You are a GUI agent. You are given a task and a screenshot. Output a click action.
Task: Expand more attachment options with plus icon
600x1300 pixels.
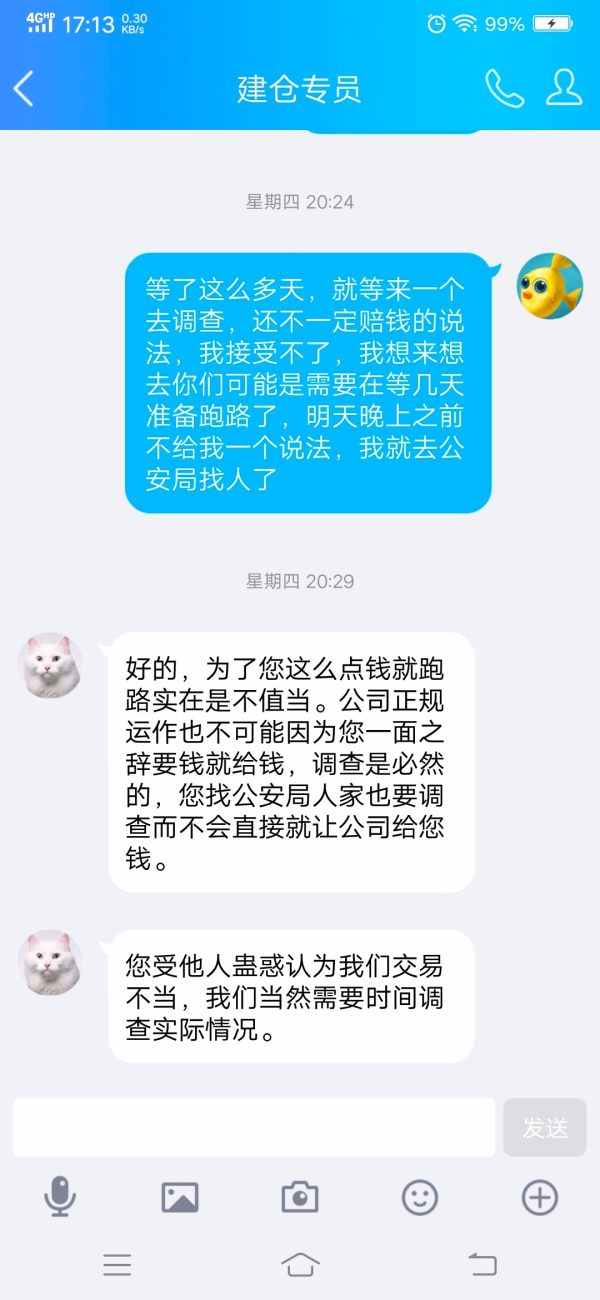(540, 1197)
